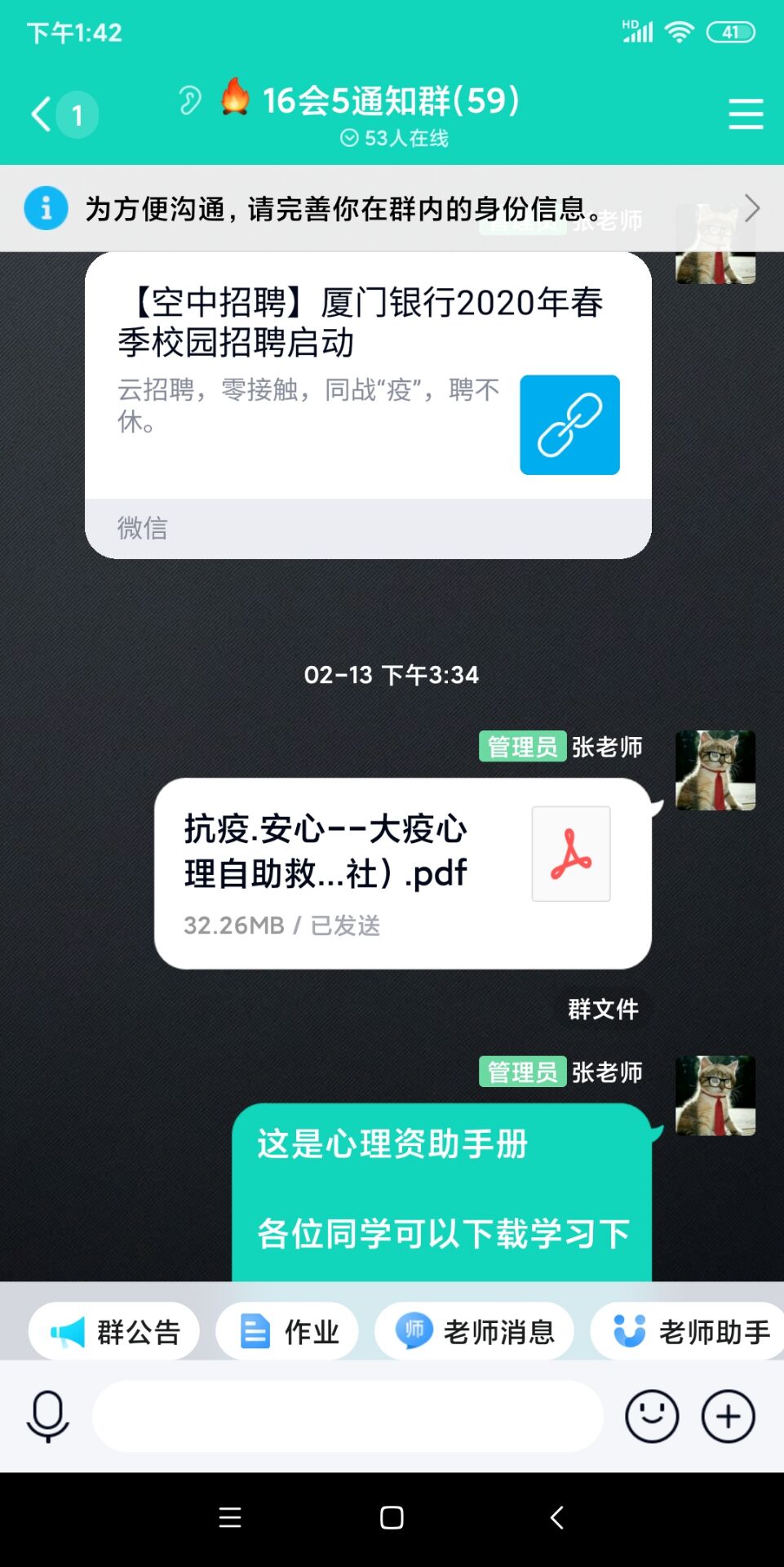Open the 老师消息 teacher messages chip
This screenshot has height=1567, width=784.
click(474, 1332)
